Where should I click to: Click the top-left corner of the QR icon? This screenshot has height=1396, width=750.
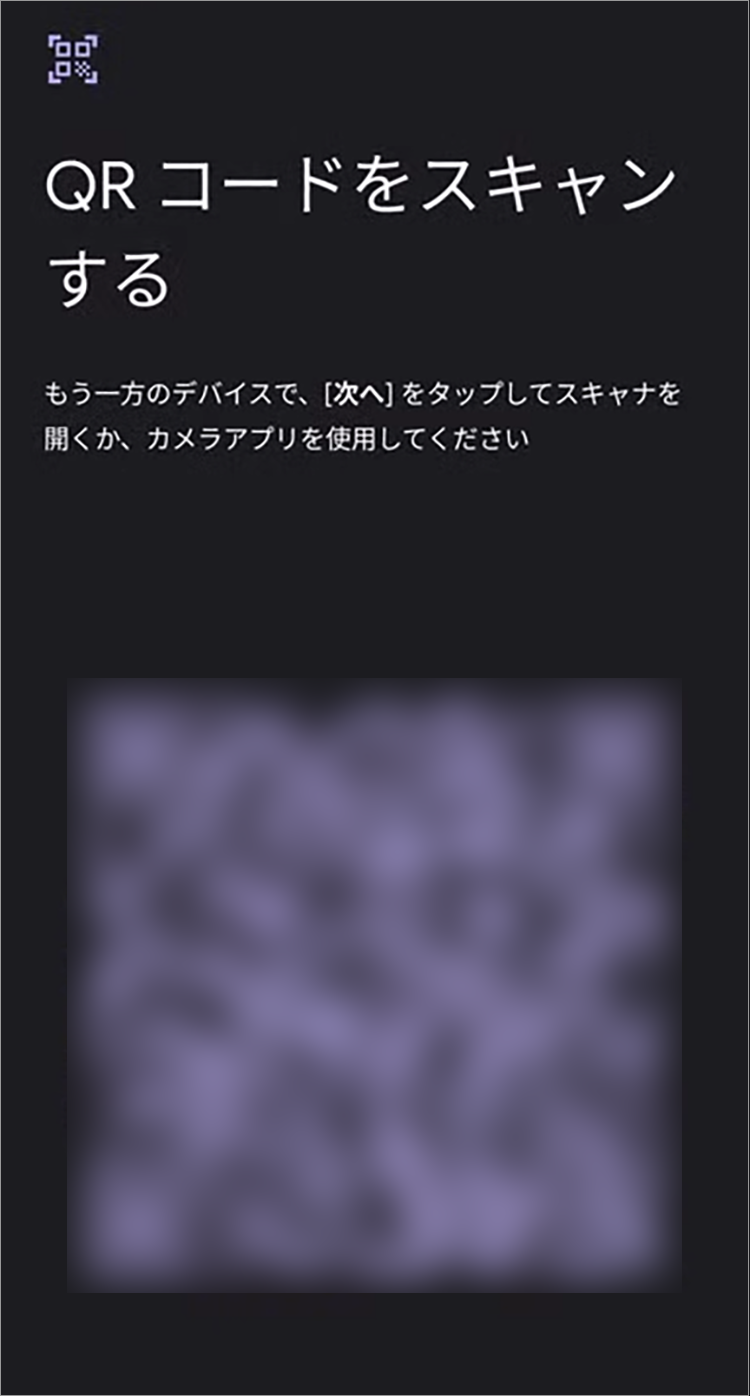(55, 42)
